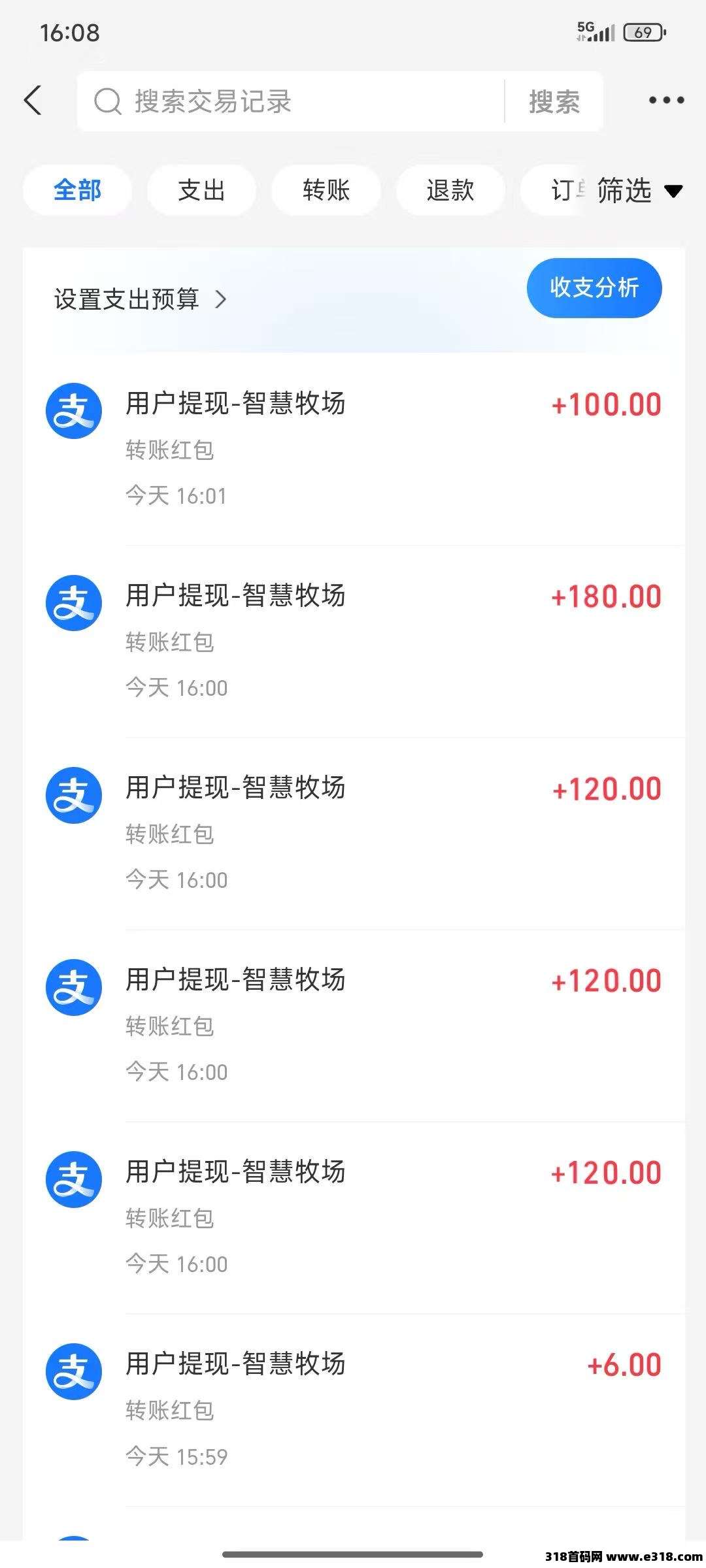Toggle the 支出 filter chip
Image resolution: width=706 pixels, height=1568 pixels.
tap(201, 190)
